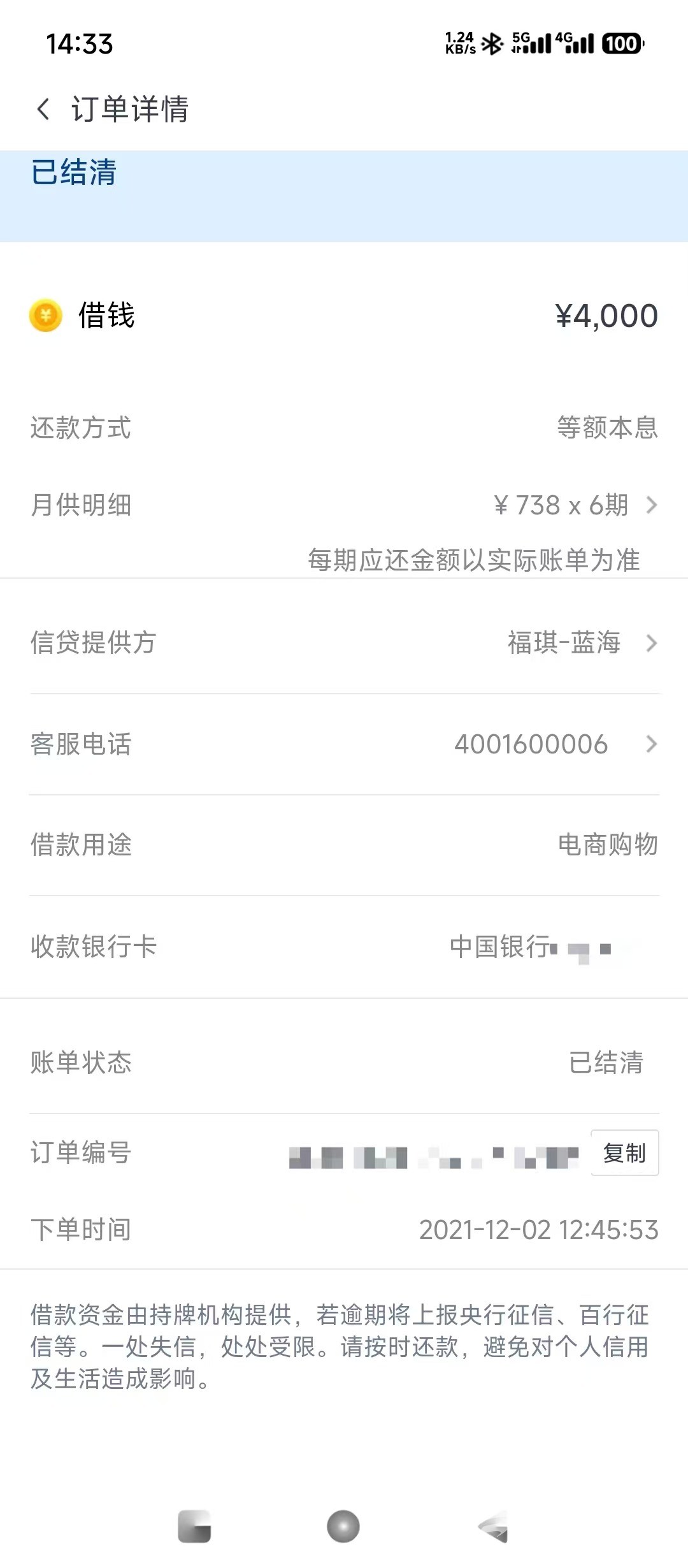
Task: Tap system home button in navigation bar
Action: pos(343,1527)
